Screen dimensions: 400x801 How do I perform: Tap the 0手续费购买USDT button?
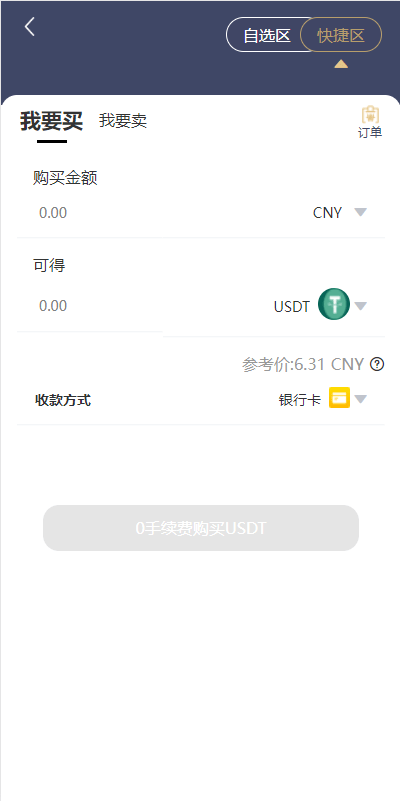pos(201,528)
